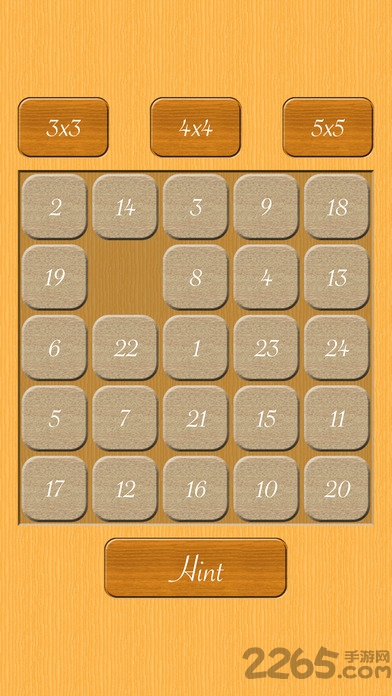The height and width of the screenshot is (696, 392).
Task: Select the 3x3 grid size
Action: pyautogui.click(x=63, y=127)
